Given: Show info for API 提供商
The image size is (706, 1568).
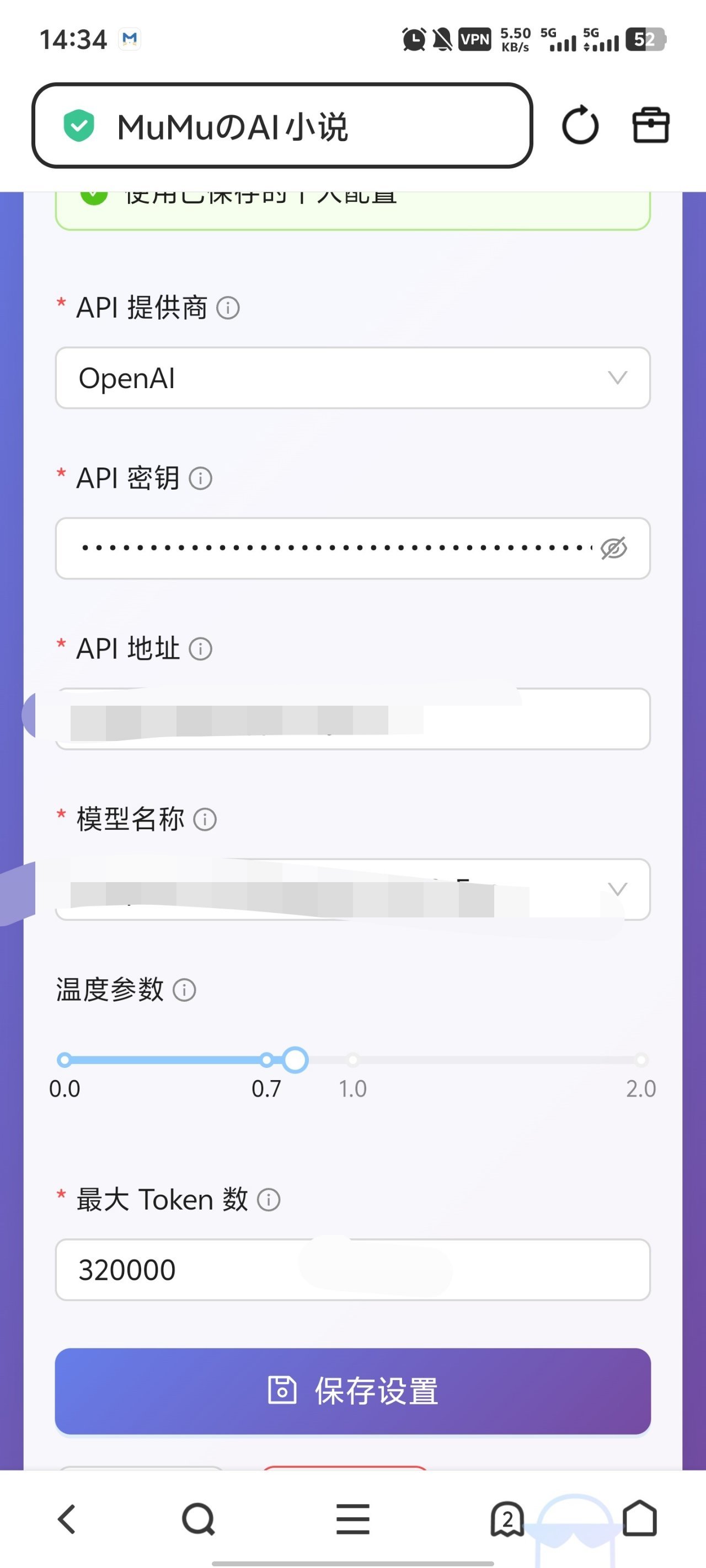Looking at the screenshot, I should coord(228,308).
